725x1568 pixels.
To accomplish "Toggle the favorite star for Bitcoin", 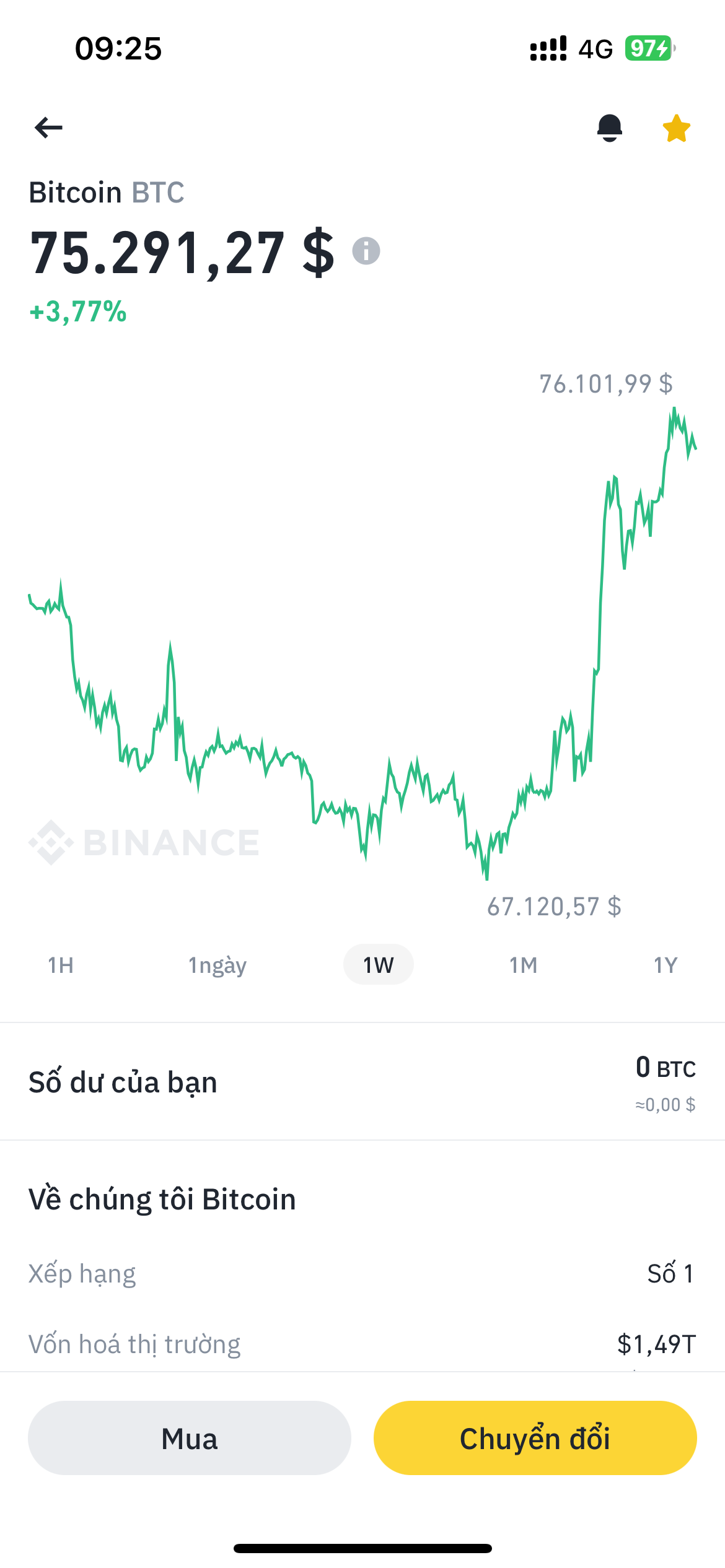I will pos(676,128).
